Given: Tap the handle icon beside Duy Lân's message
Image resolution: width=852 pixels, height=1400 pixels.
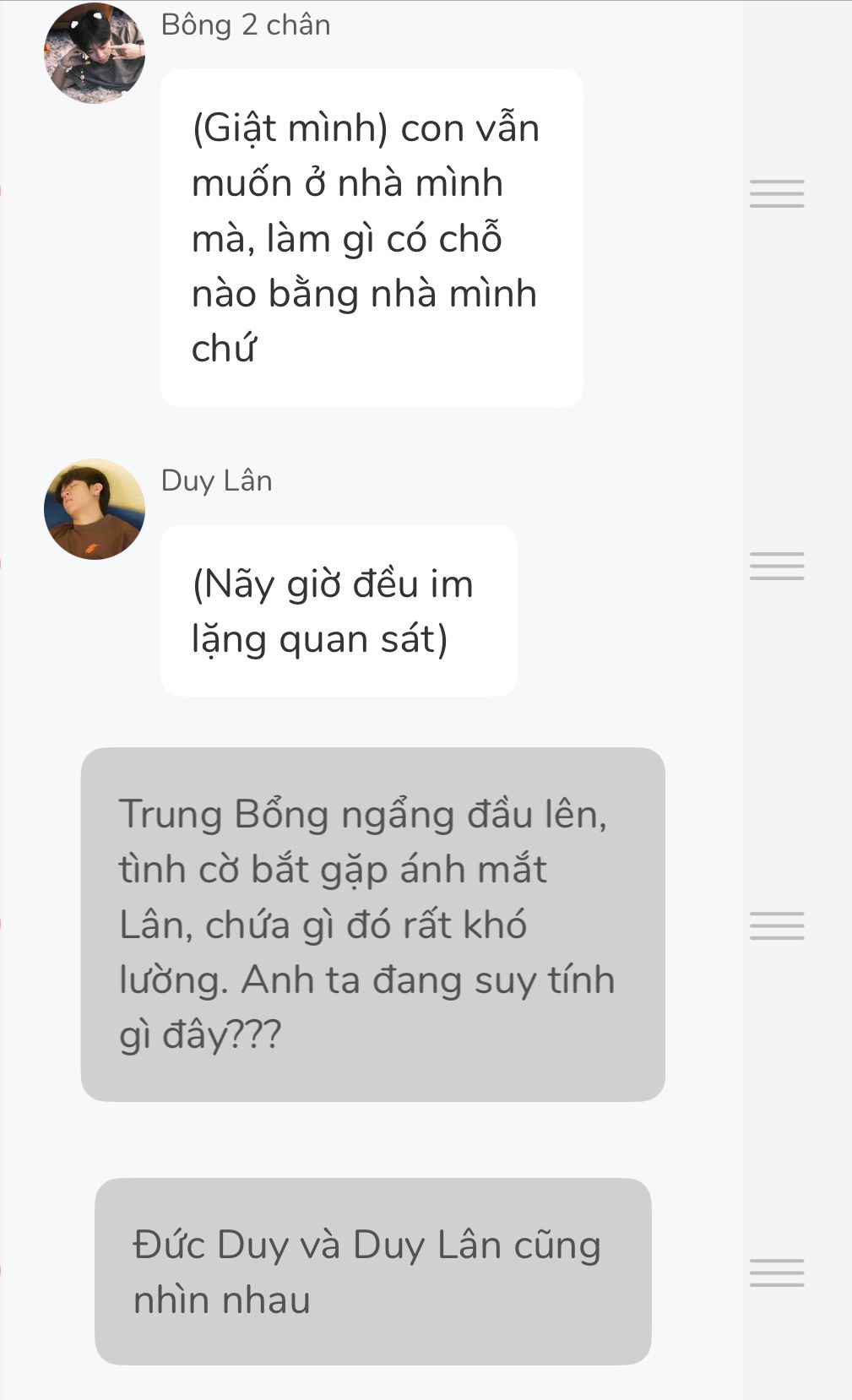Looking at the screenshot, I should click(x=776, y=567).
